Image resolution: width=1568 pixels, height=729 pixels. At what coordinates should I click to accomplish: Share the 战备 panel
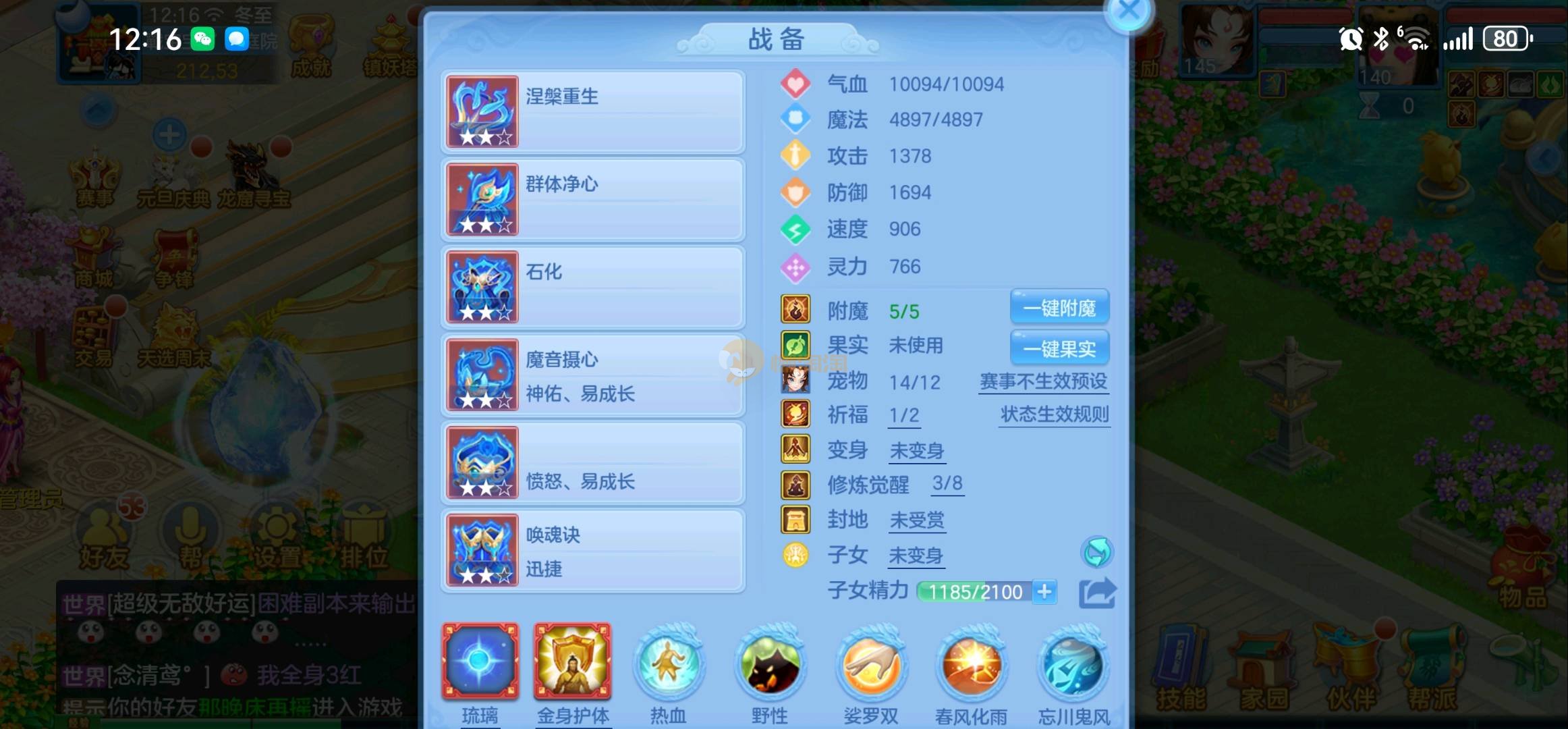pyautogui.click(x=1097, y=594)
